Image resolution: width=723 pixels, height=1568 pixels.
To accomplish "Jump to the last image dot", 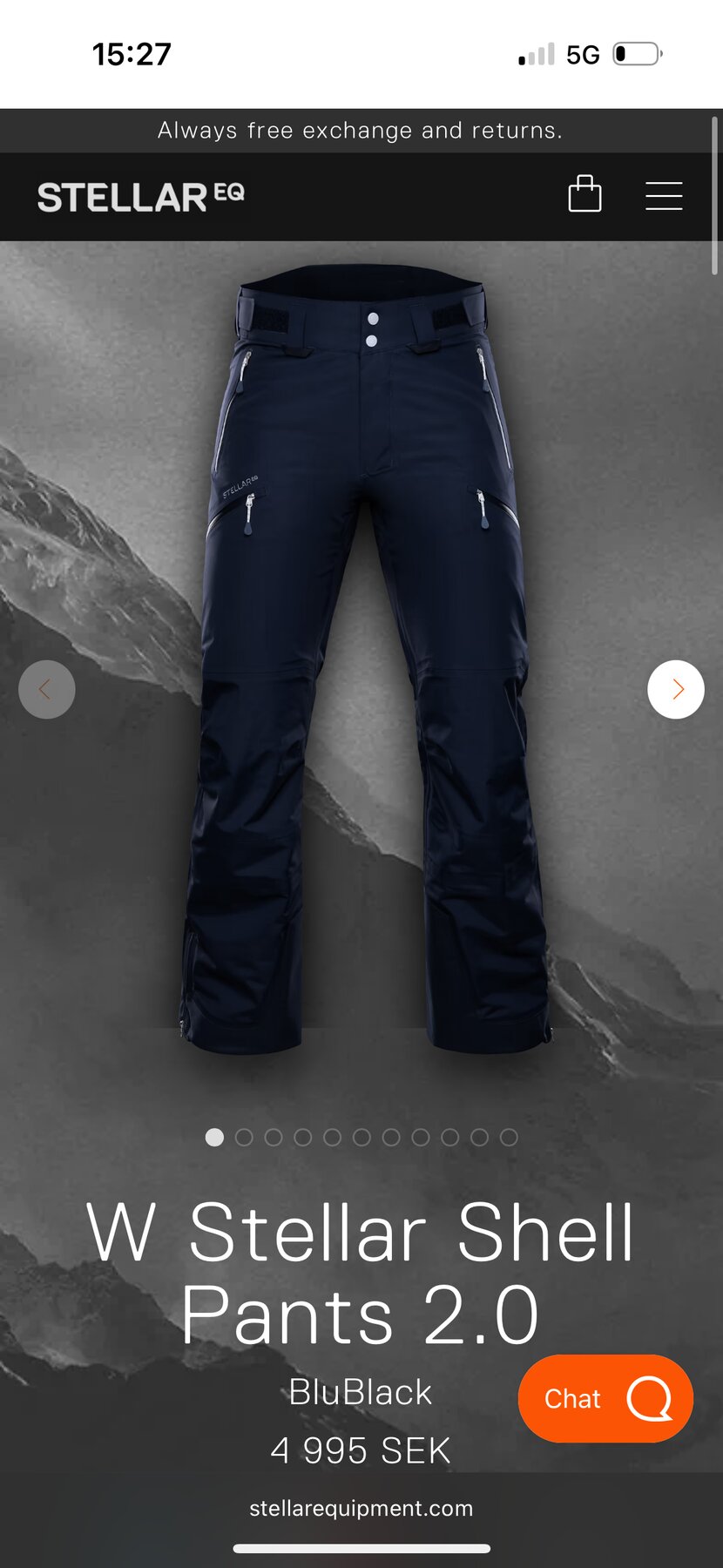I will tap(509, 1137).
